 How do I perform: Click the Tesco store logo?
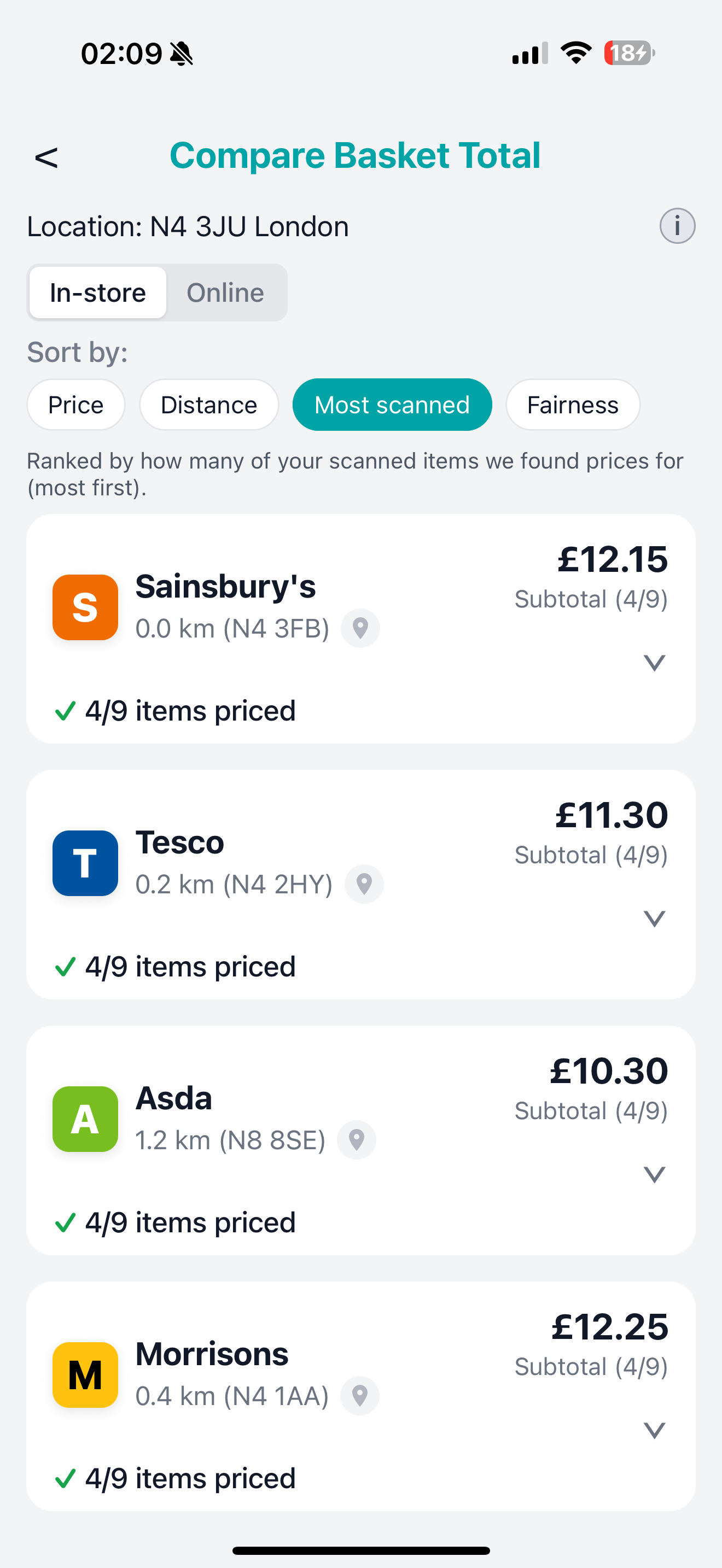click(85, 863)
